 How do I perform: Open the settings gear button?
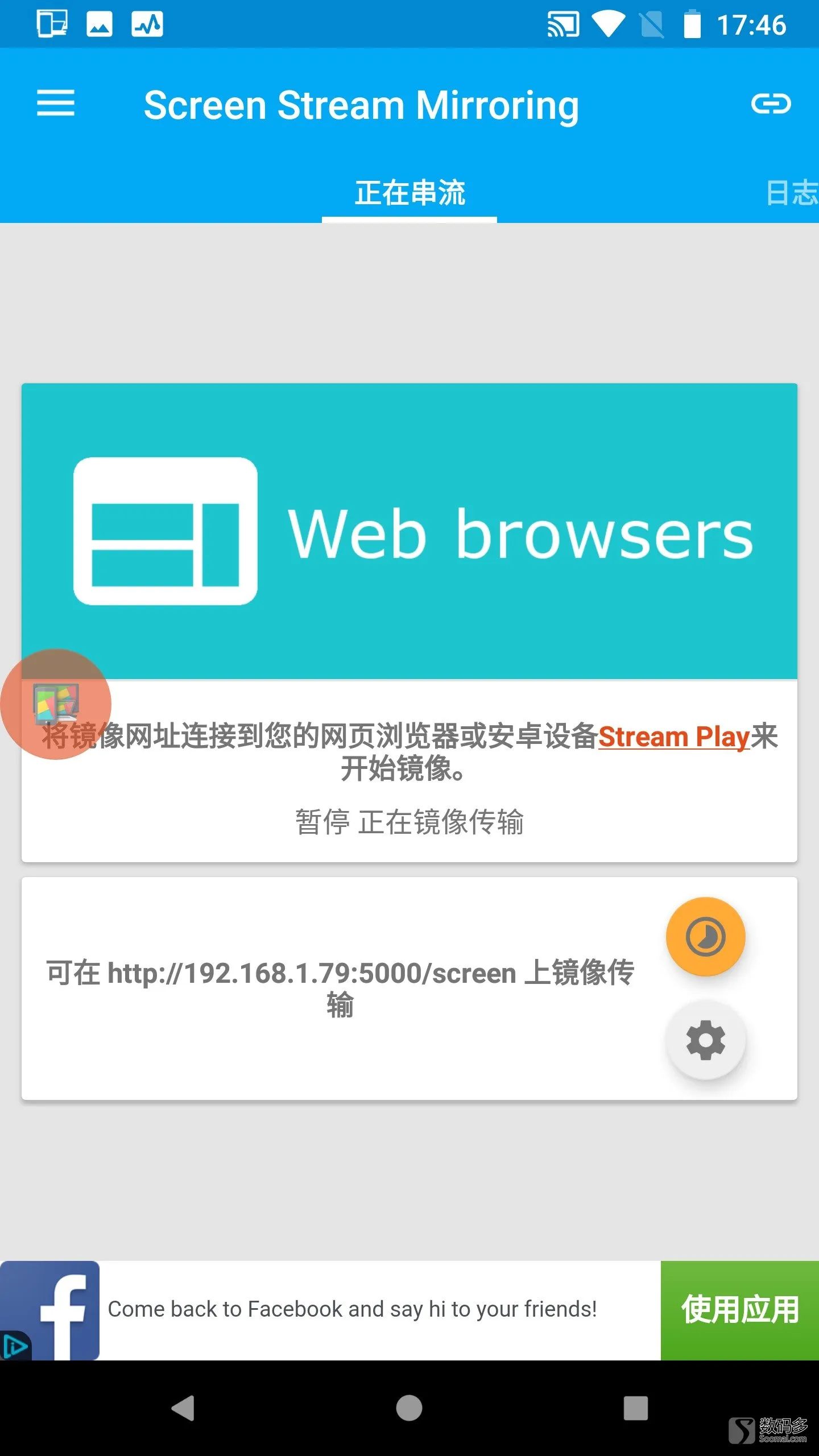pos(705,1040)
